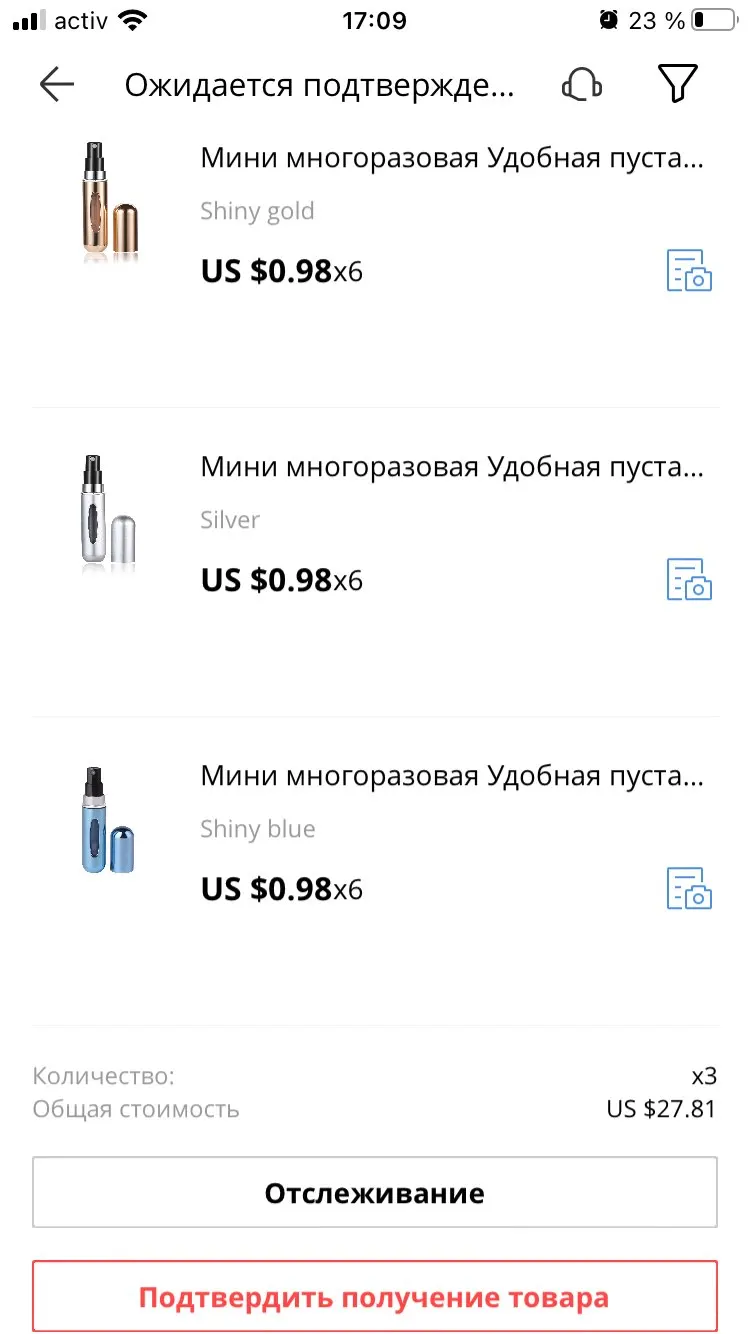
Task: Open the Silver item
Action: tap(452, 467)
